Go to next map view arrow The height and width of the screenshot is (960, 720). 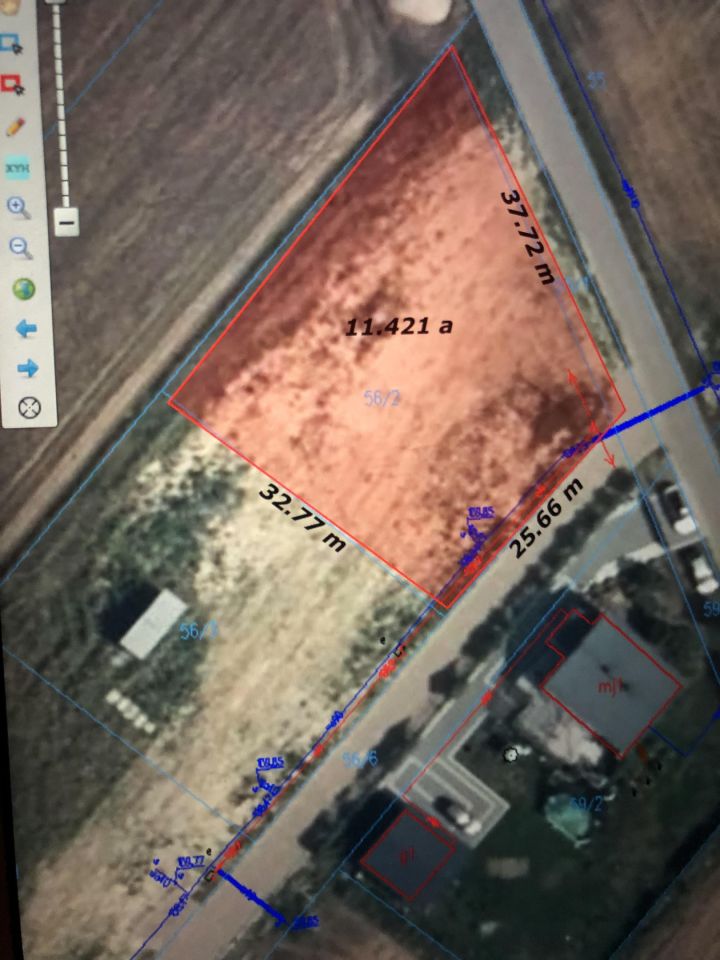point(28,369)
